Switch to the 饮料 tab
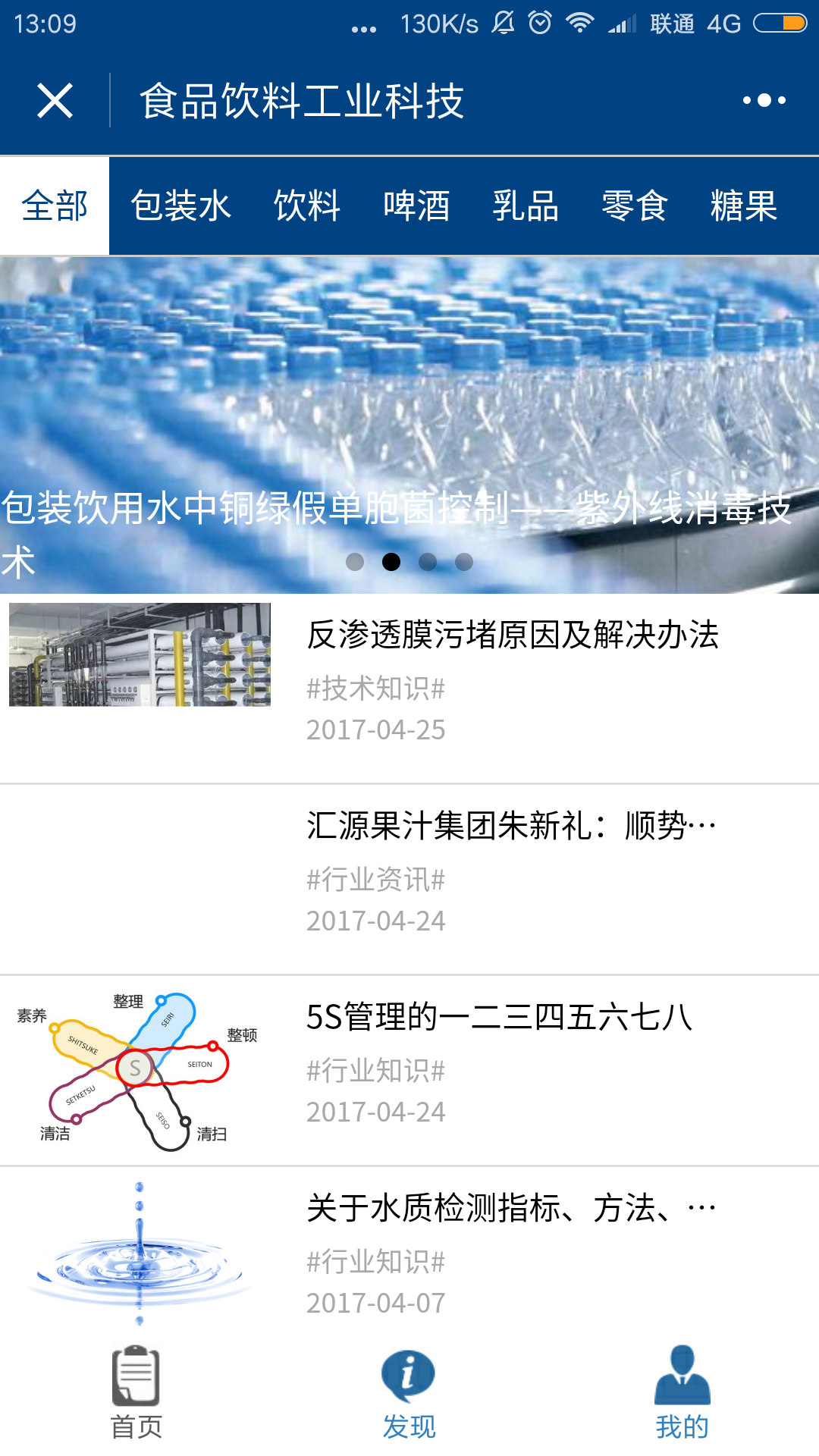The image size is (819, 1456). [x=307, y=206]
